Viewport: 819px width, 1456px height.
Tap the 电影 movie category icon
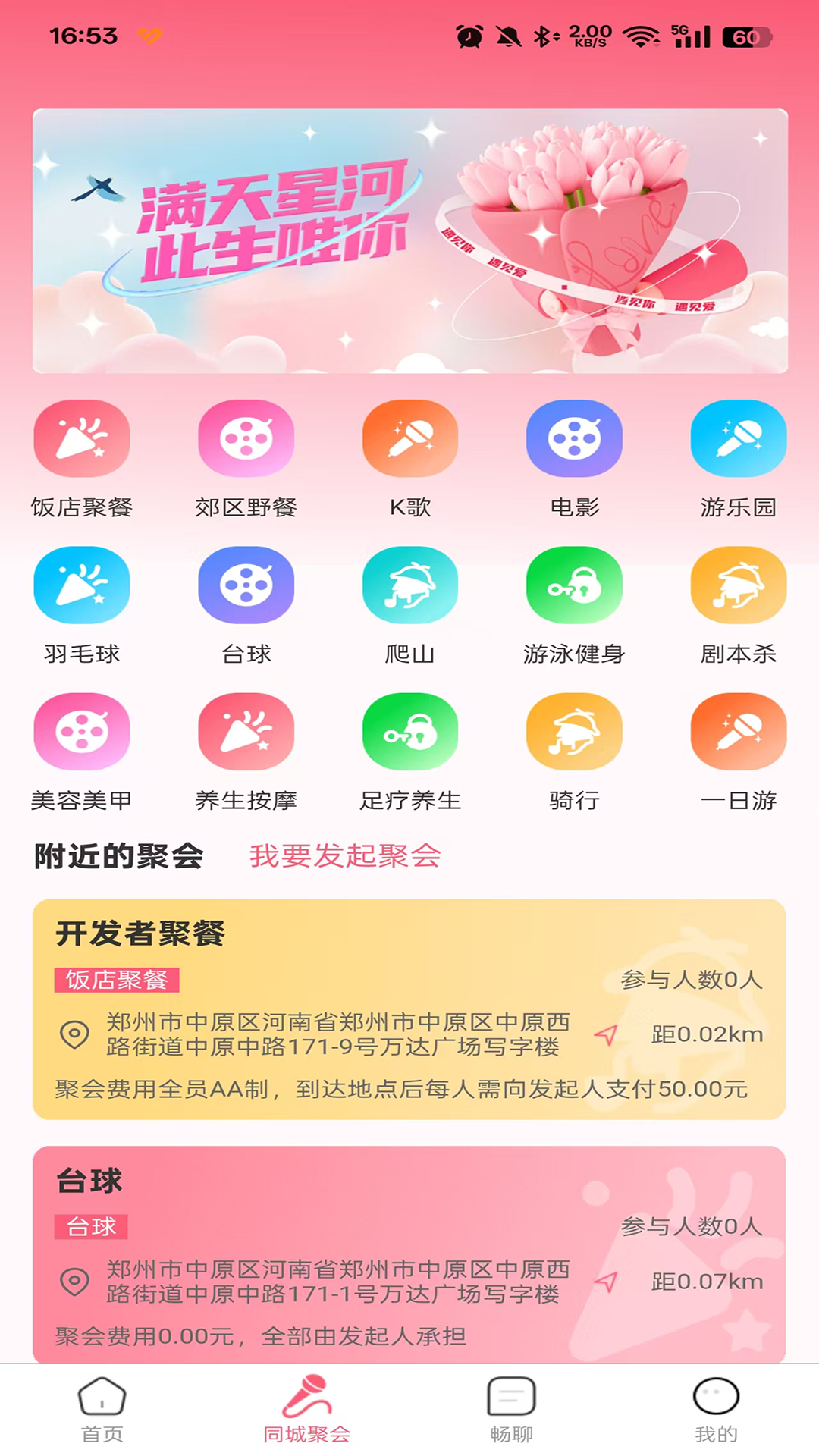[574, 438]
